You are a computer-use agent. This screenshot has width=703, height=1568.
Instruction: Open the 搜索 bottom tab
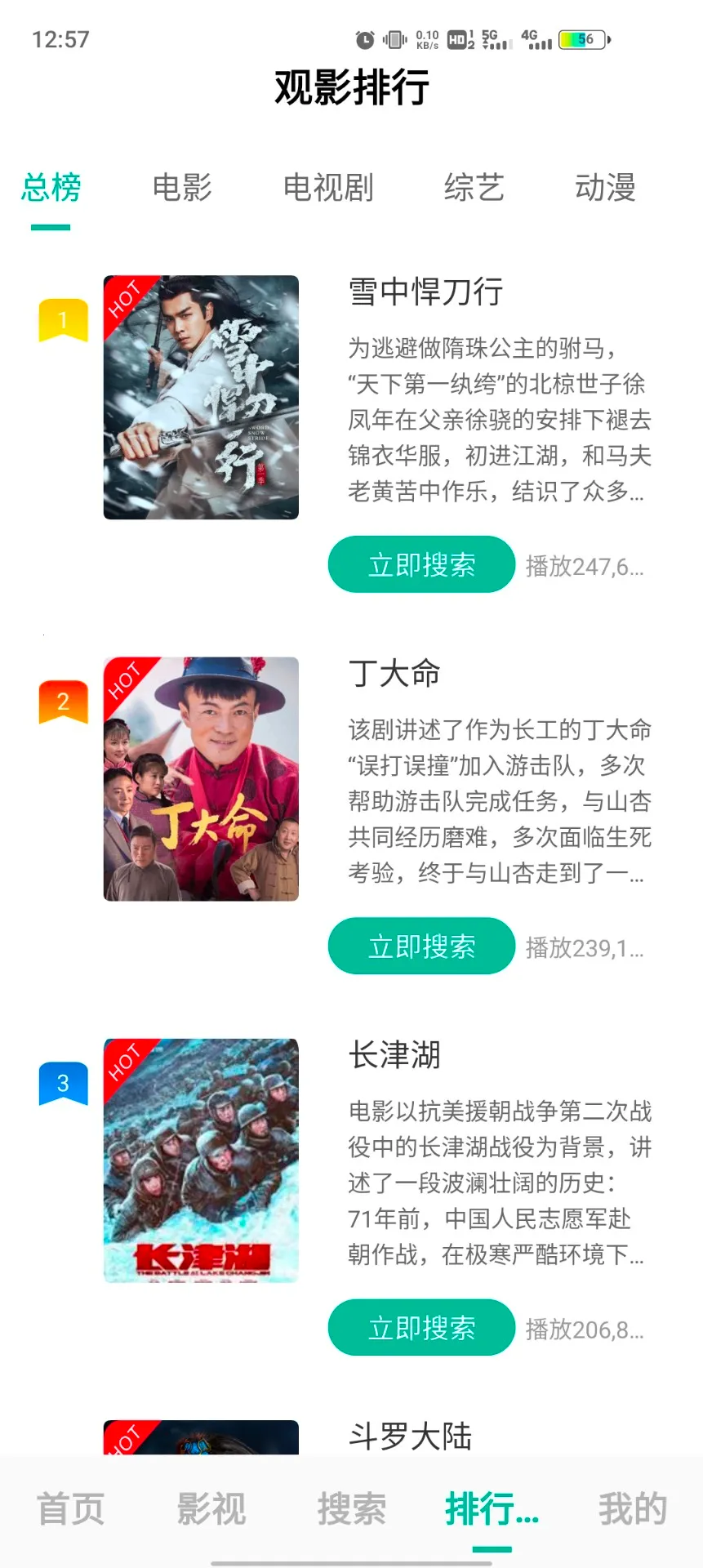pyautogui.click(x=352, y=1508)
